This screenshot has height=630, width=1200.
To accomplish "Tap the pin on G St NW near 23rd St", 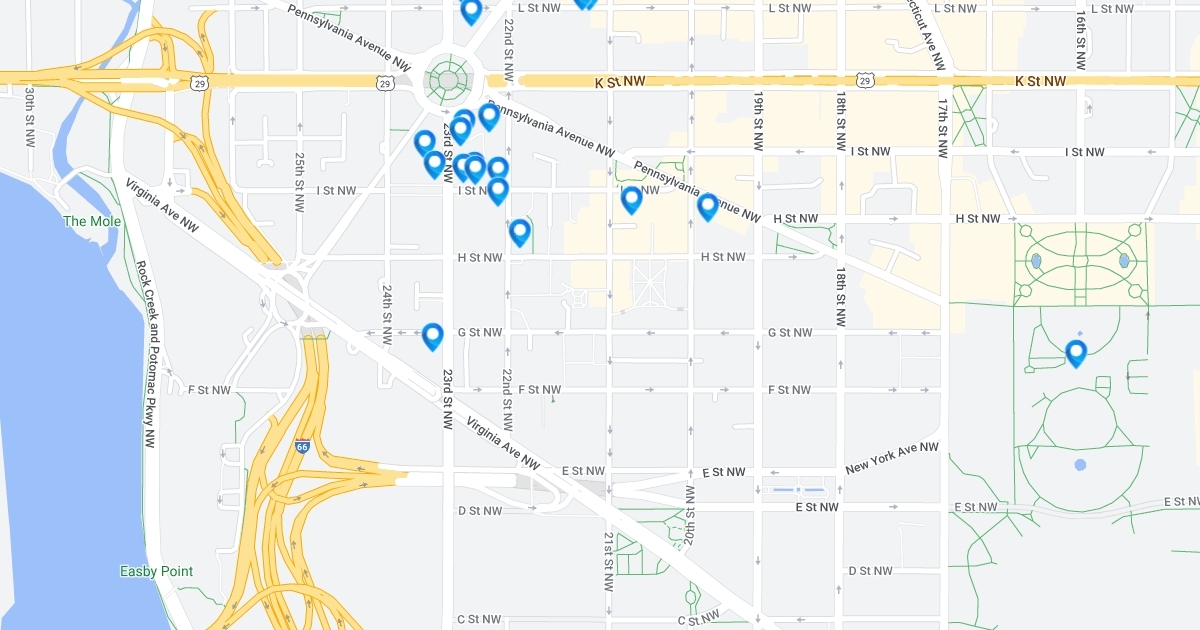I will [432, 336].
